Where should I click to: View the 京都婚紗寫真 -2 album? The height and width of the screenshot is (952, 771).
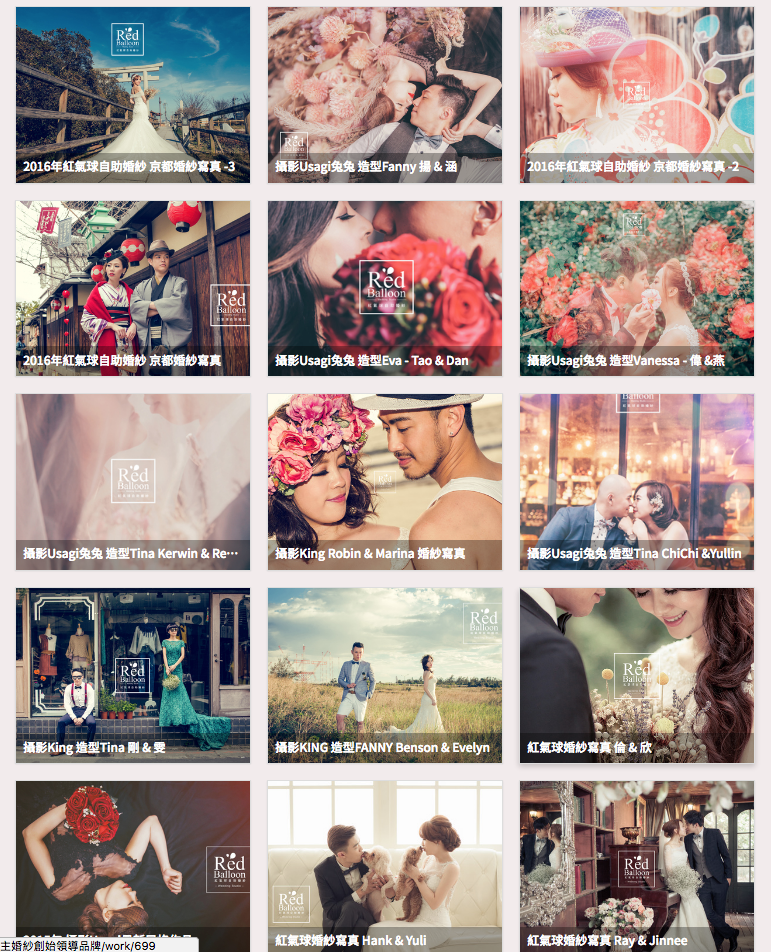(637, 95)
